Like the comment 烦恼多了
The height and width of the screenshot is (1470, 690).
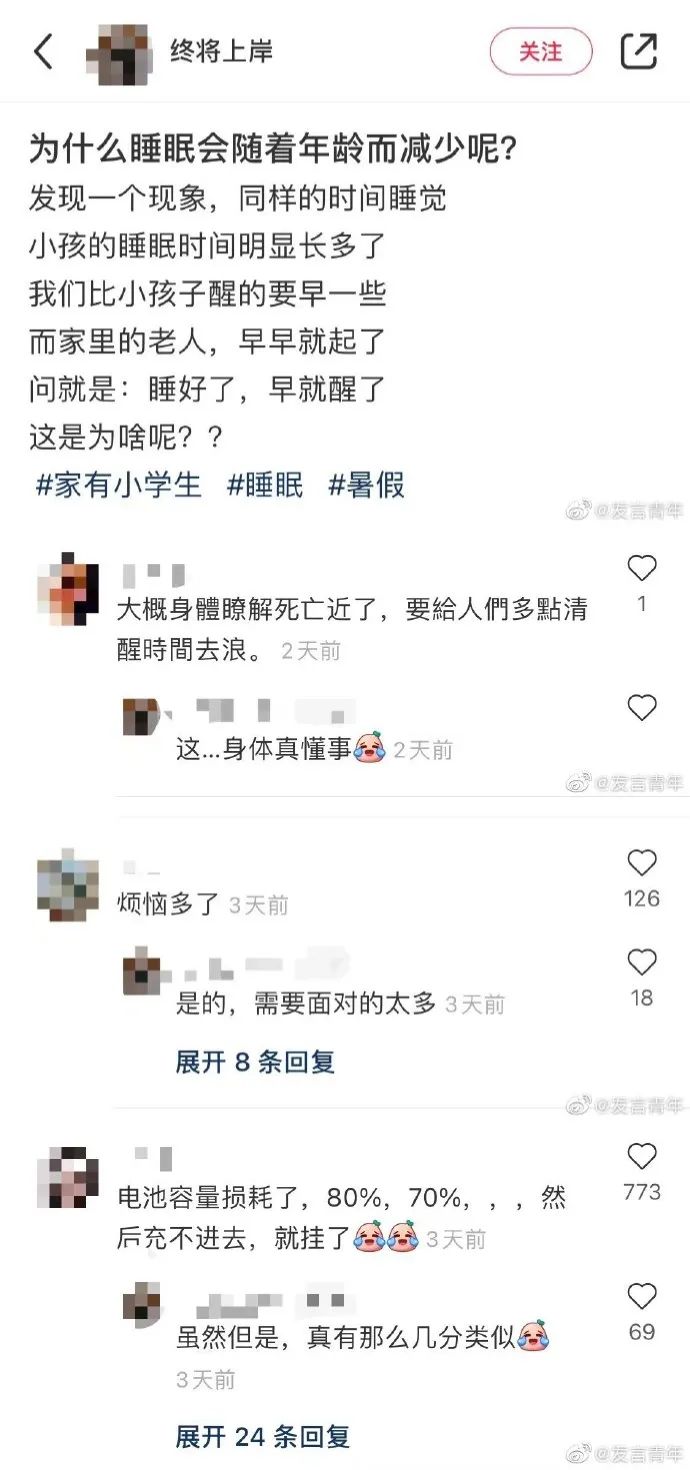(x=641, y=863)
